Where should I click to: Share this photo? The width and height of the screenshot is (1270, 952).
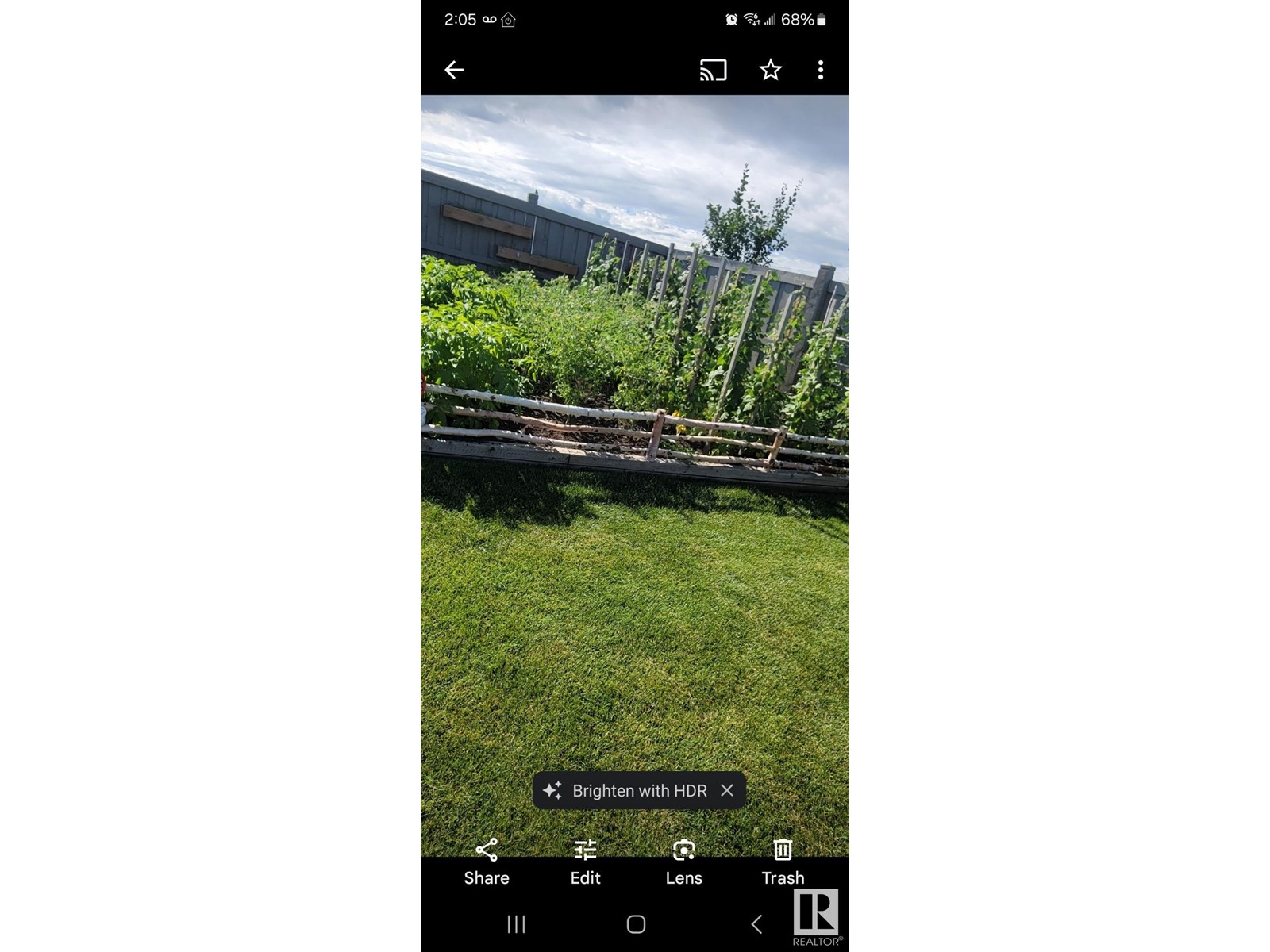coord(487,862)
